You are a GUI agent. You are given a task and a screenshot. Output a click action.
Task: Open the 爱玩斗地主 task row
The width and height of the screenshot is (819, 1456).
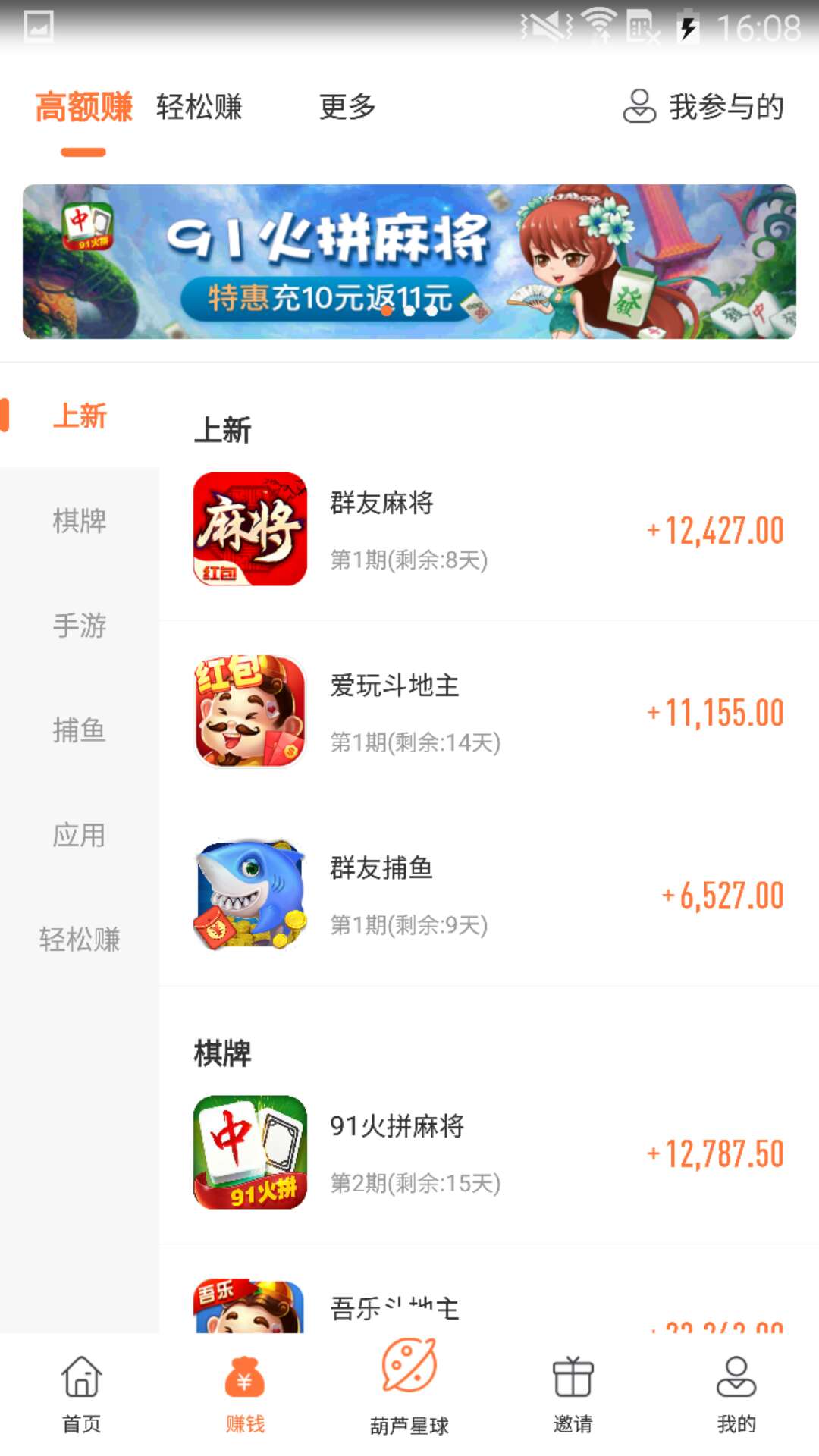pos(489,712)
